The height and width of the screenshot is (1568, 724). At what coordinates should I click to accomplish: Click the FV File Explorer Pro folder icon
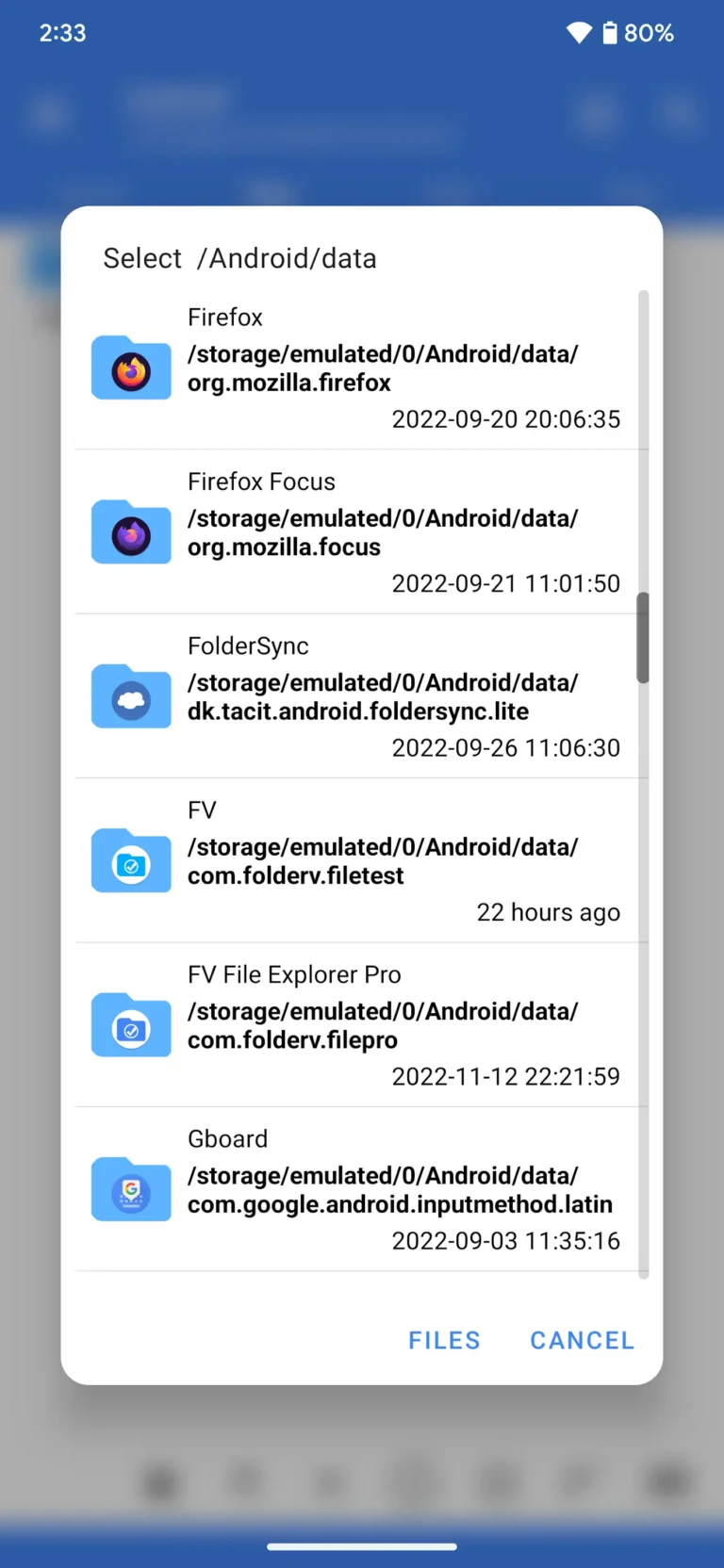[x=130, y=1024]
